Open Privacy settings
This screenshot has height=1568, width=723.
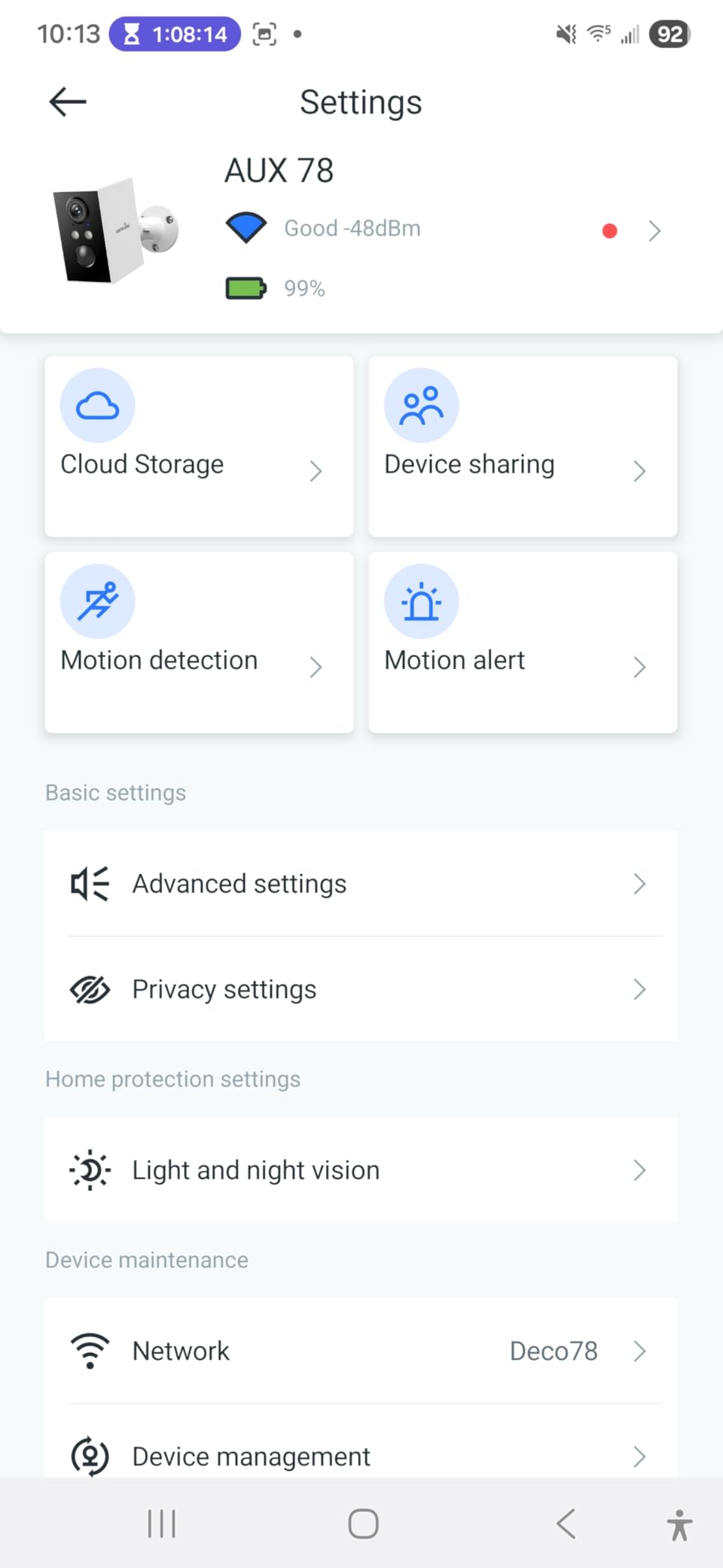pyautogui.click(x=361, y=989)
